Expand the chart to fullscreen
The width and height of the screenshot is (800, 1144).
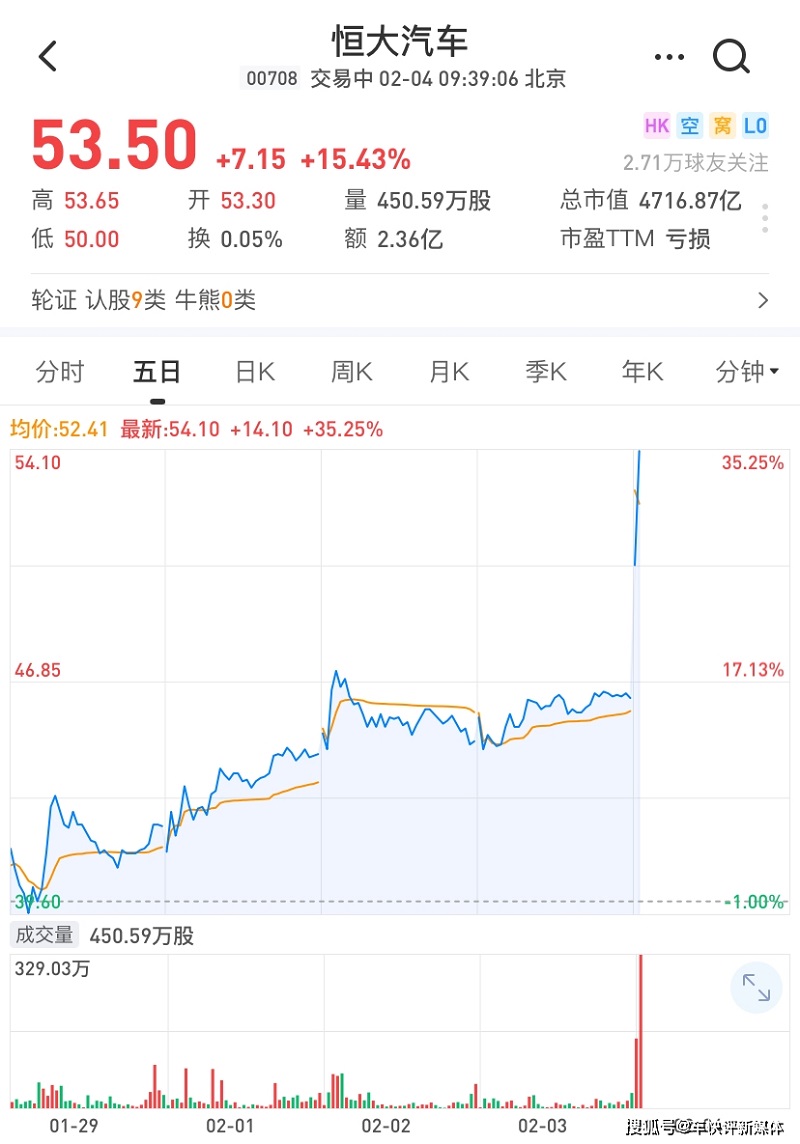756,988
